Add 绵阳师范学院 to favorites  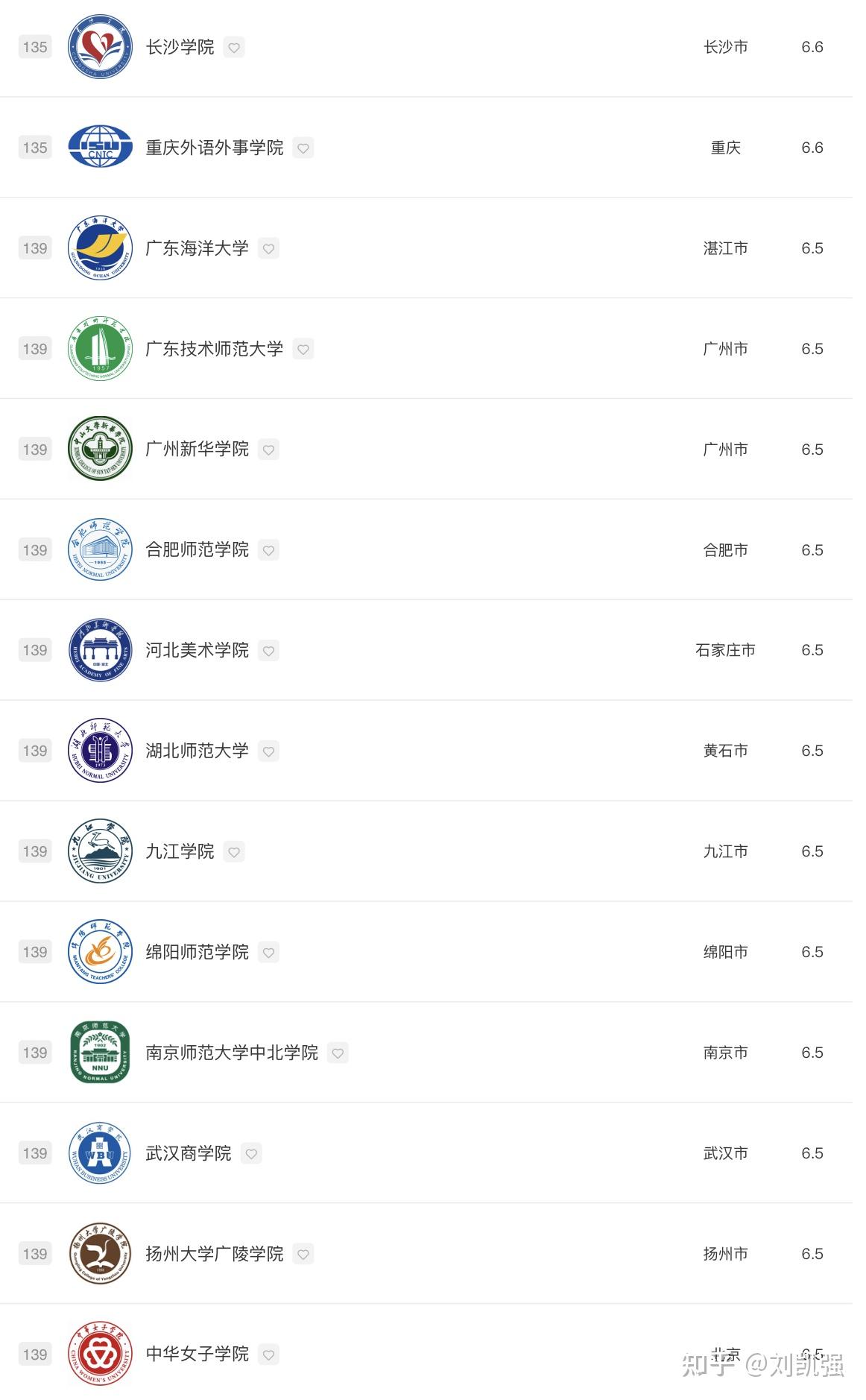point(268,953)
